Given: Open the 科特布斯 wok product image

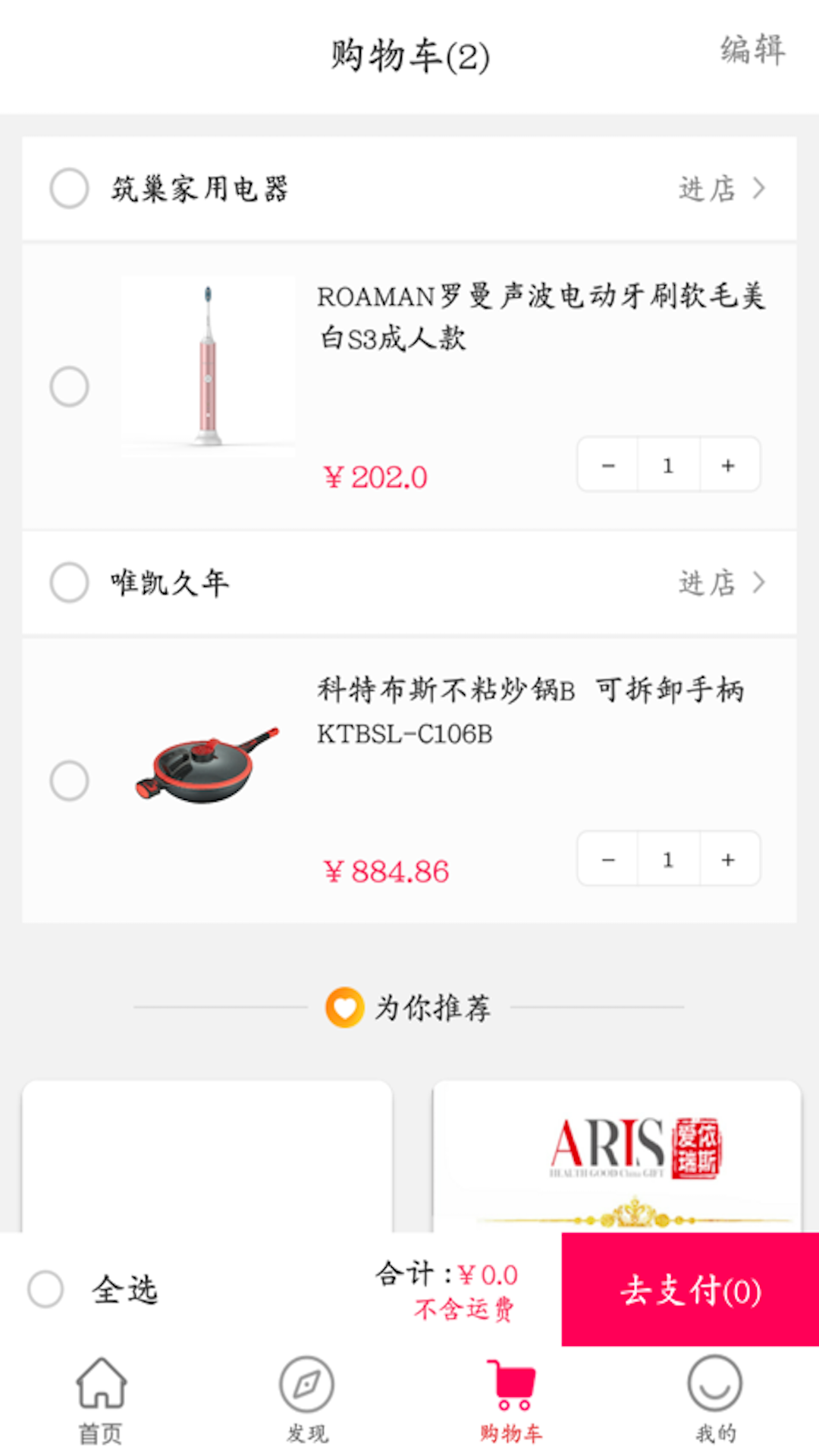Looking at the screenshot, I should (x=208, y=766).
